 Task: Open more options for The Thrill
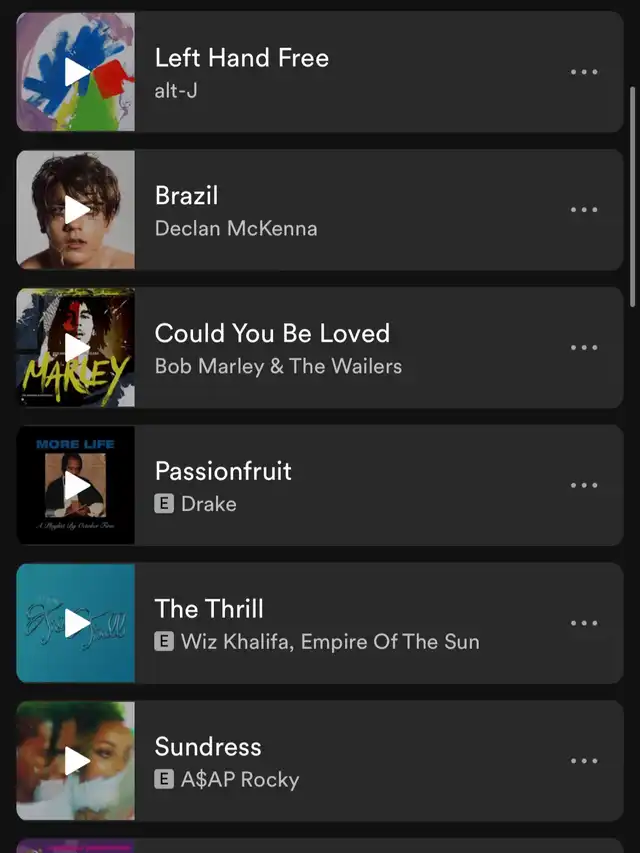click(584, 623)
